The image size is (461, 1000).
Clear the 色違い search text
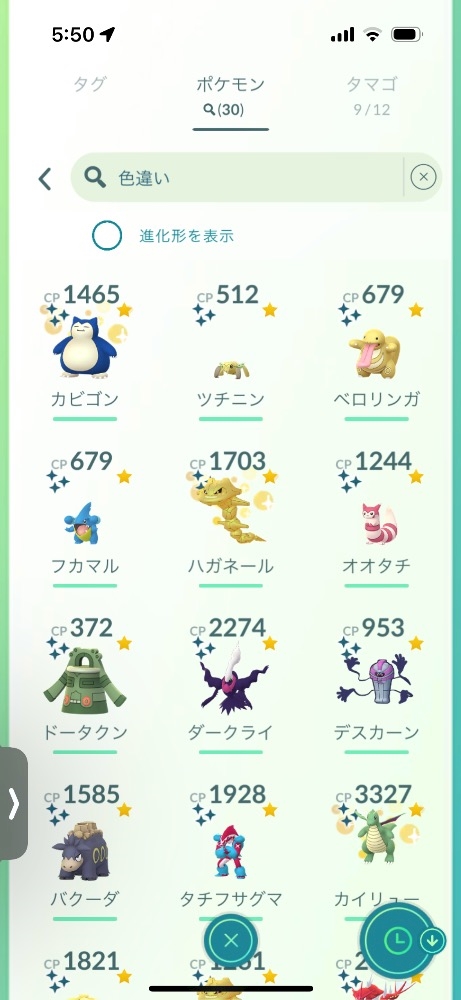pos(423,177)
